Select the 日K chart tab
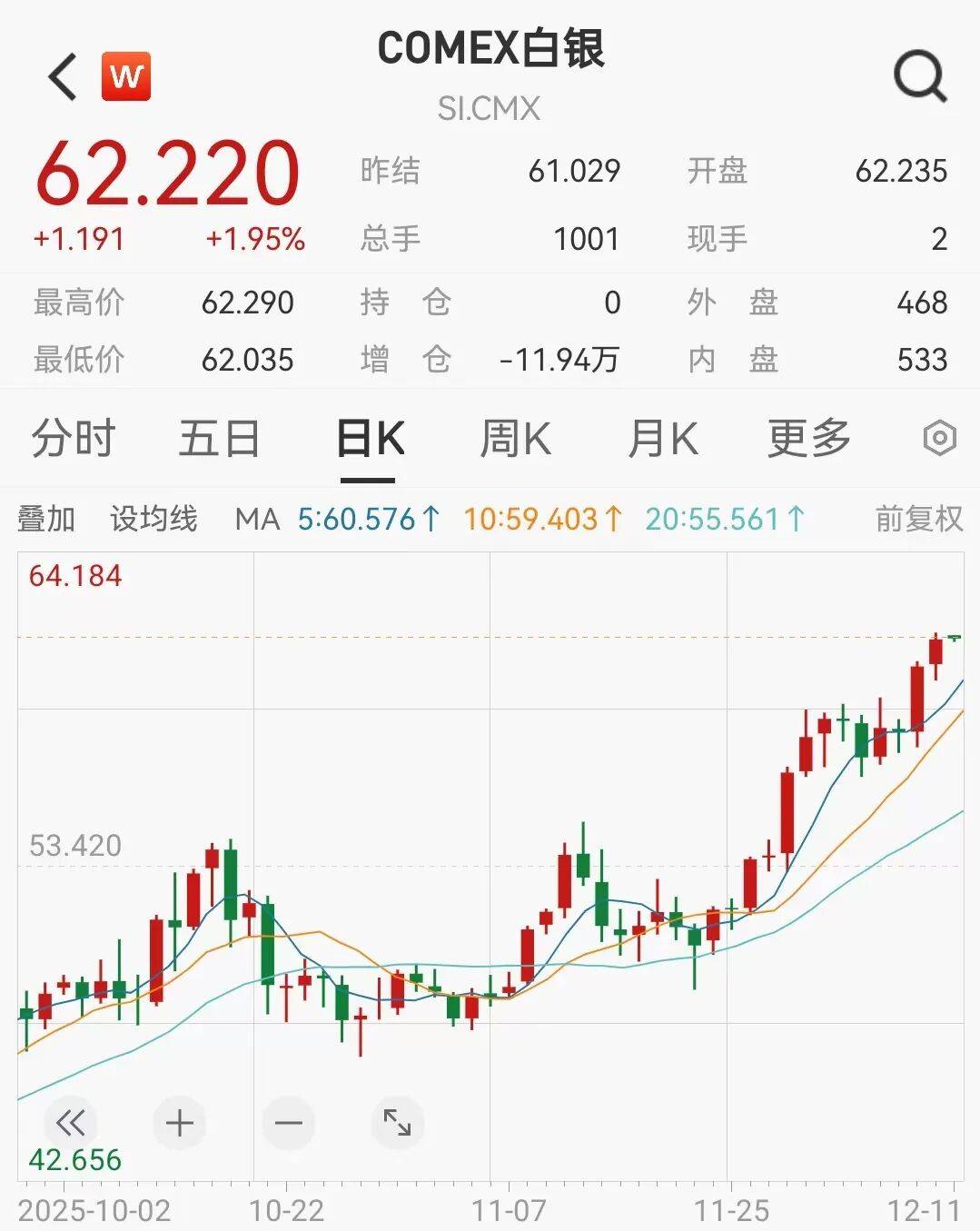 [x=369, y=440]
